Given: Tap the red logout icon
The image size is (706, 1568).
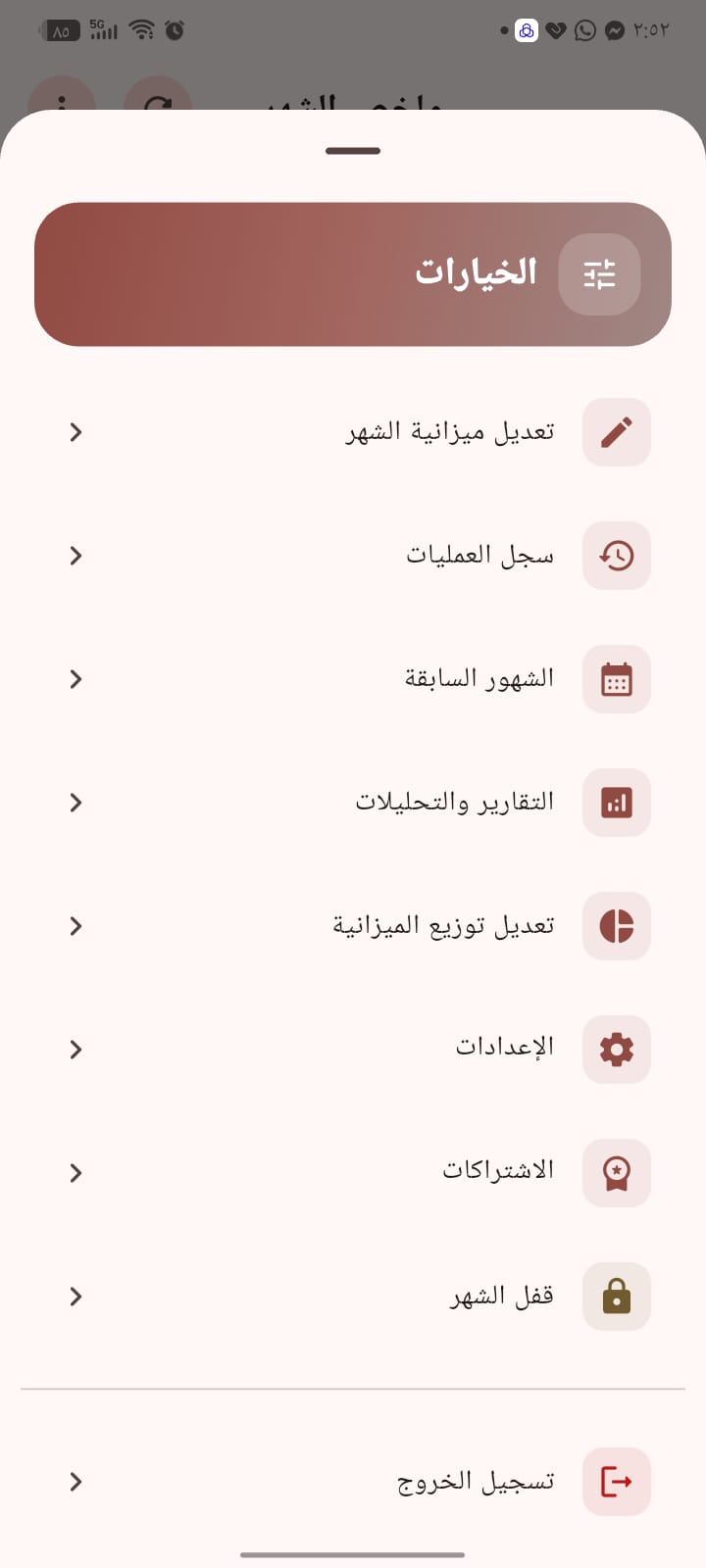Looking at the screenshot, I should click(616, 1482).
